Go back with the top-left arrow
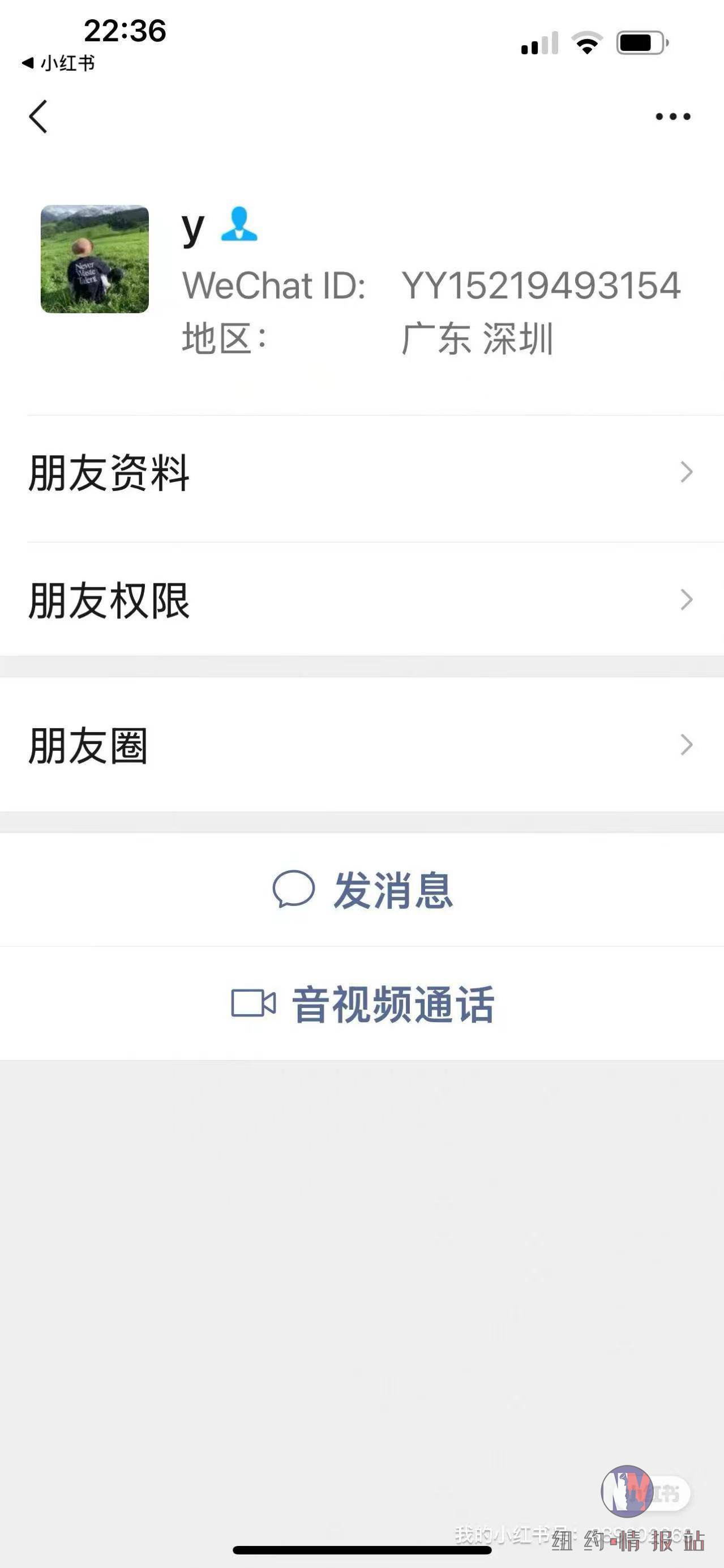 point(38,116)
